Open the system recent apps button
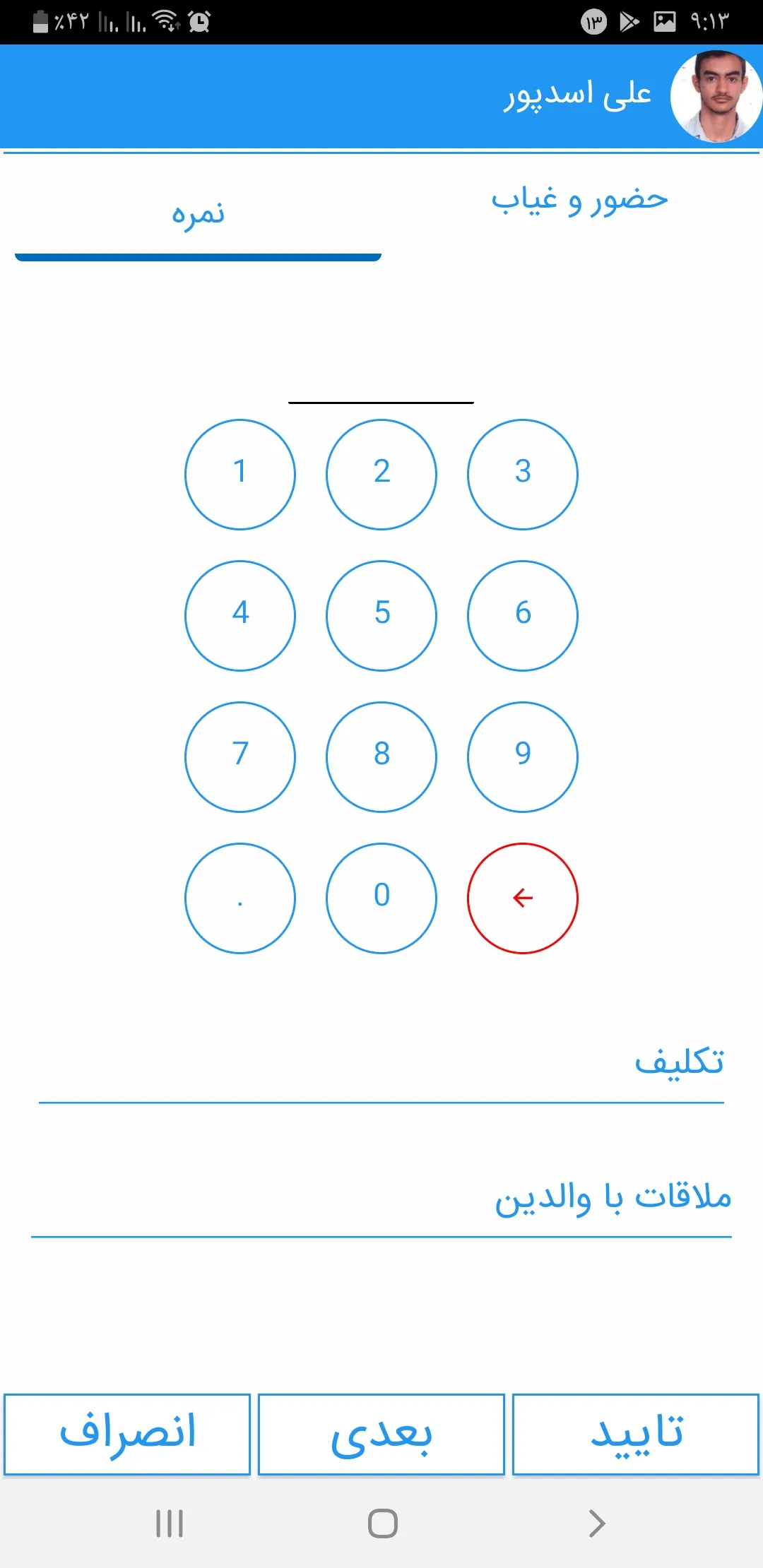 pyautogui.click(x=170, y=1524)
